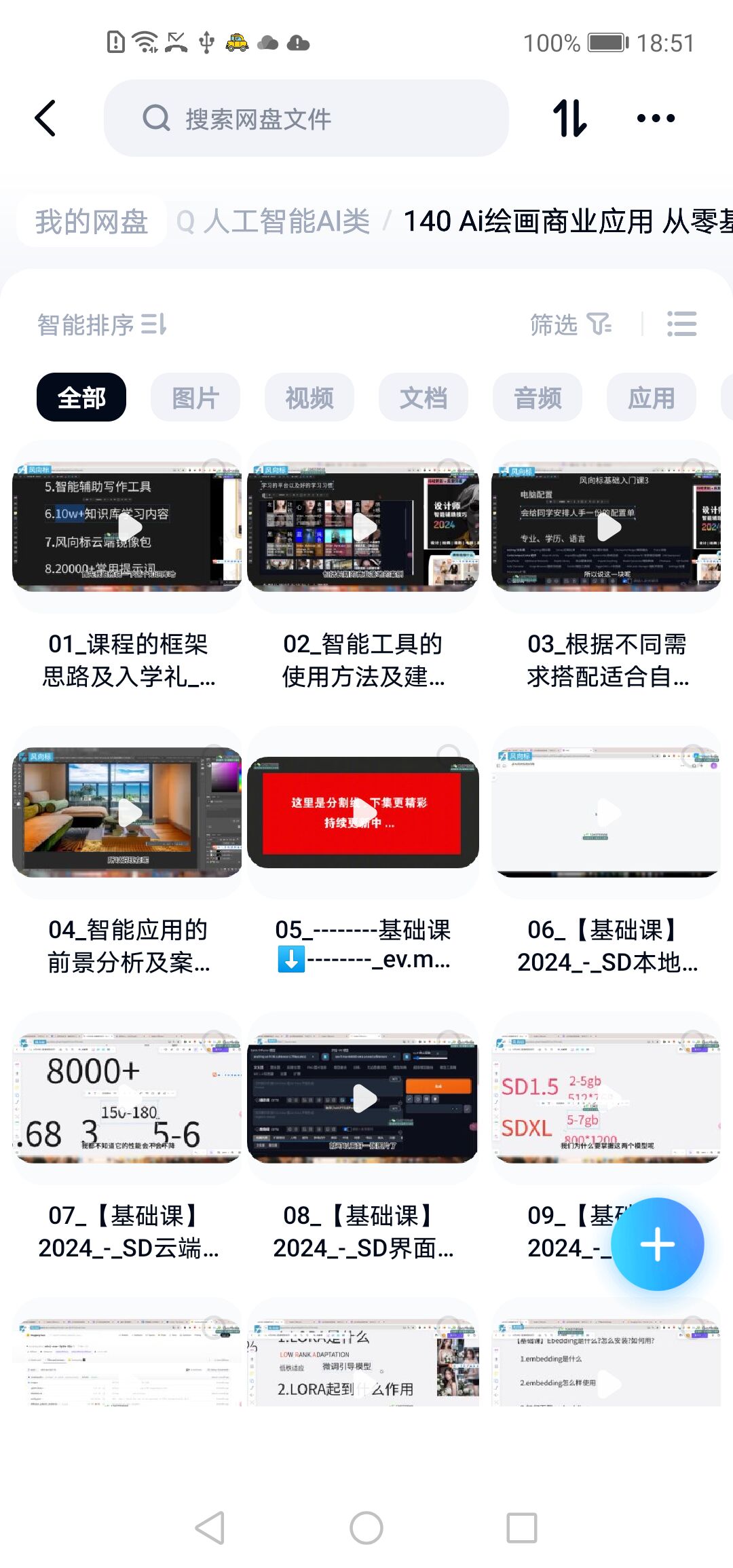The image size is (733, 1568).
Task: Select the 全部 filter chip
Action: (x=81, y=398)
